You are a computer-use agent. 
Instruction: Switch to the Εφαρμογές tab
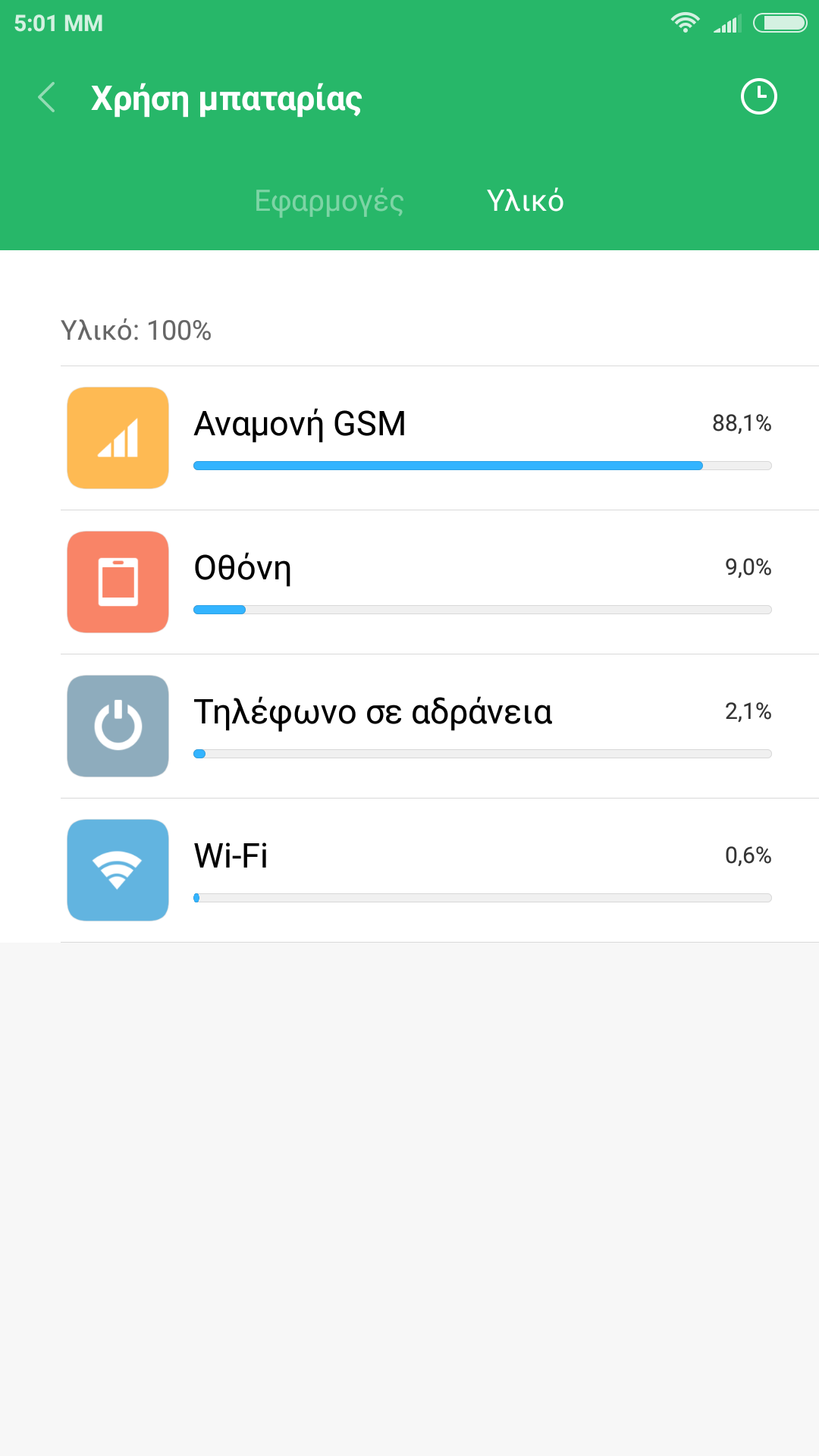tap(329, 201)
